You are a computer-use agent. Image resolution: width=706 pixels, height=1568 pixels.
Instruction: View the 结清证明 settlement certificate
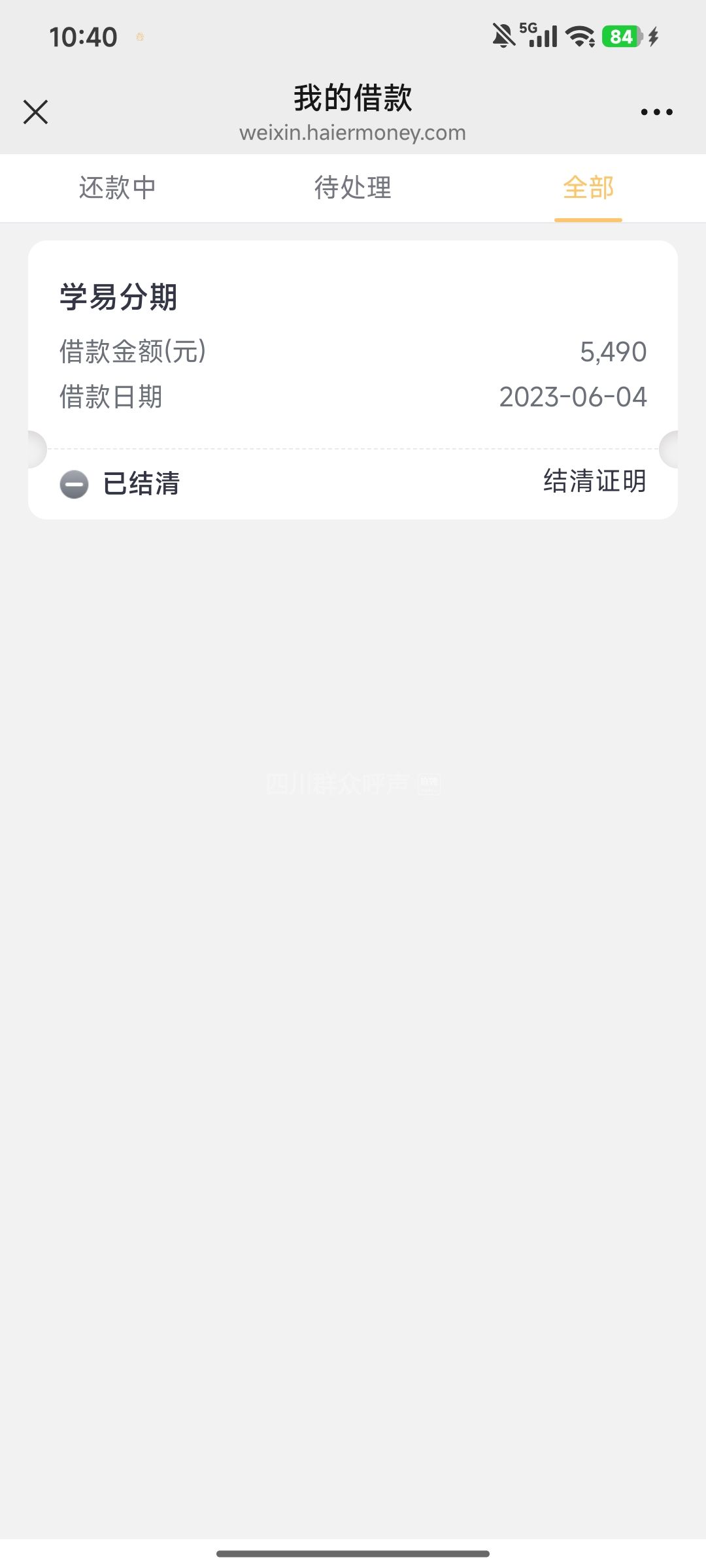tap(594, 482)
